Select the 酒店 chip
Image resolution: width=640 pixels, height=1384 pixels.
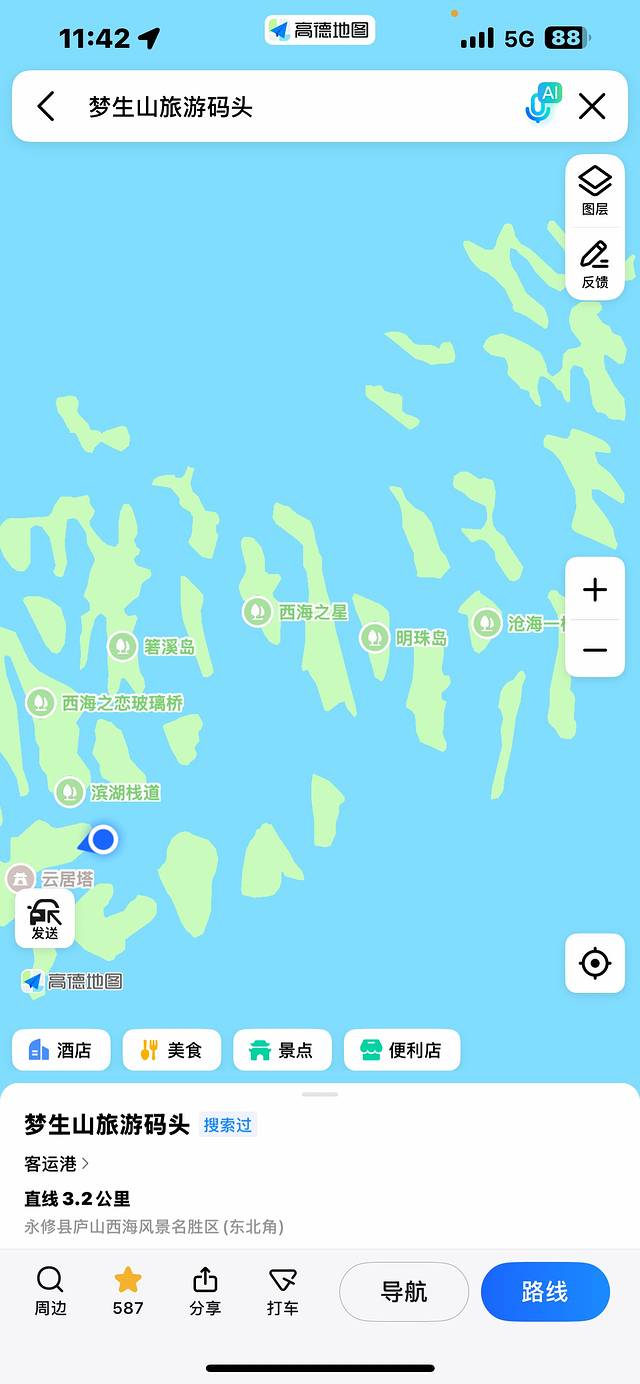click(x=61, y=1050)
